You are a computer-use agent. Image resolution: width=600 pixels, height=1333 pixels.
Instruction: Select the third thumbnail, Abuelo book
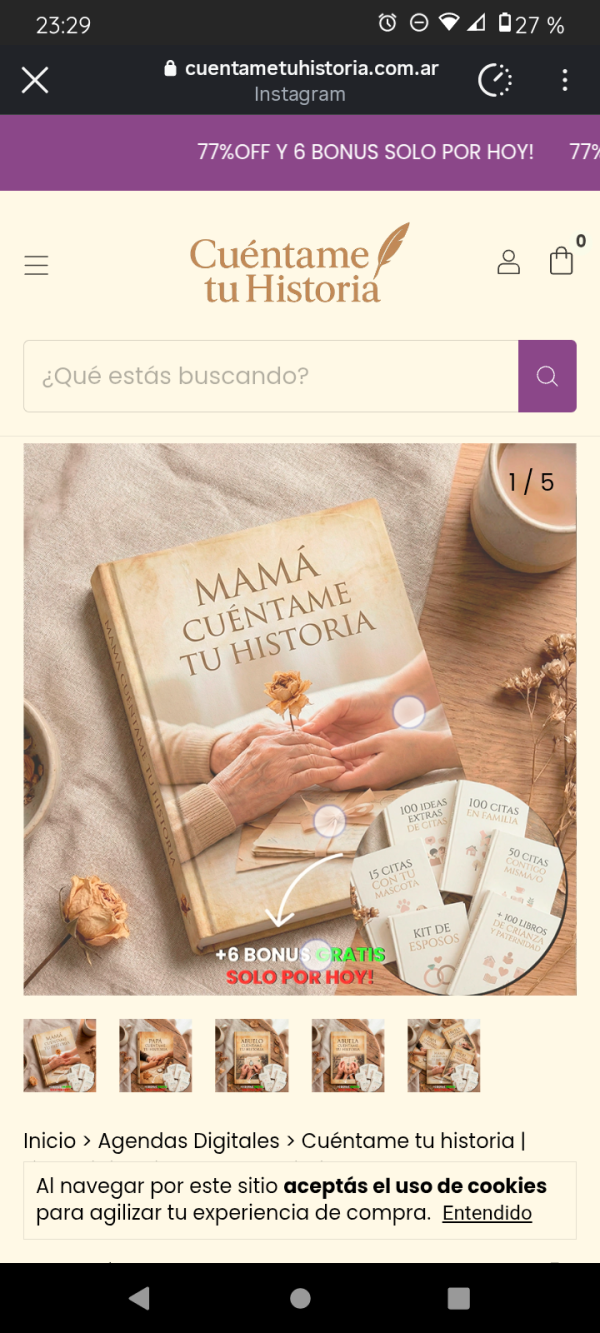tap(252, 1055)
